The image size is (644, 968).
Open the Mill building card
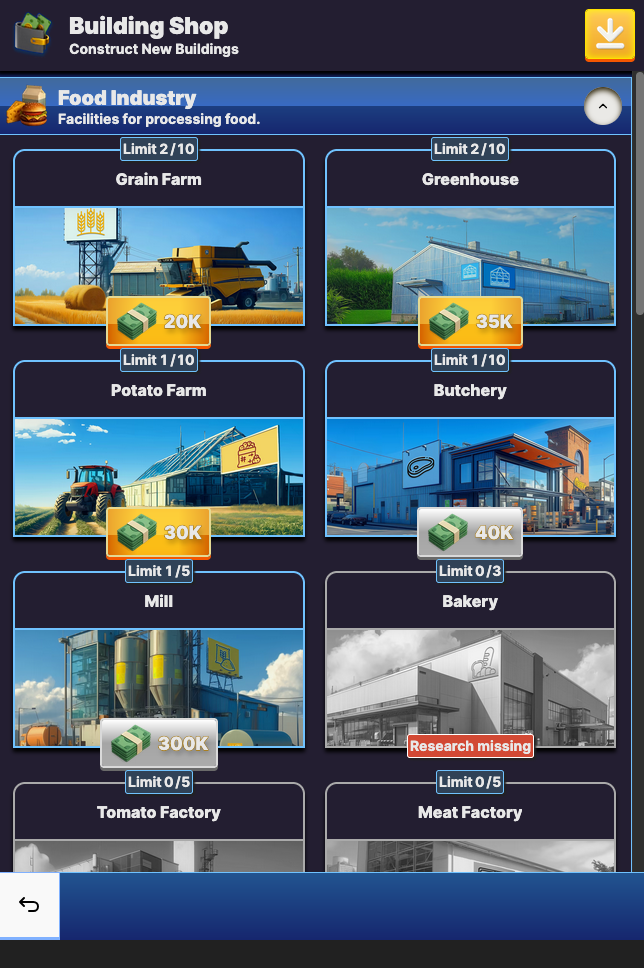point(158,672)
